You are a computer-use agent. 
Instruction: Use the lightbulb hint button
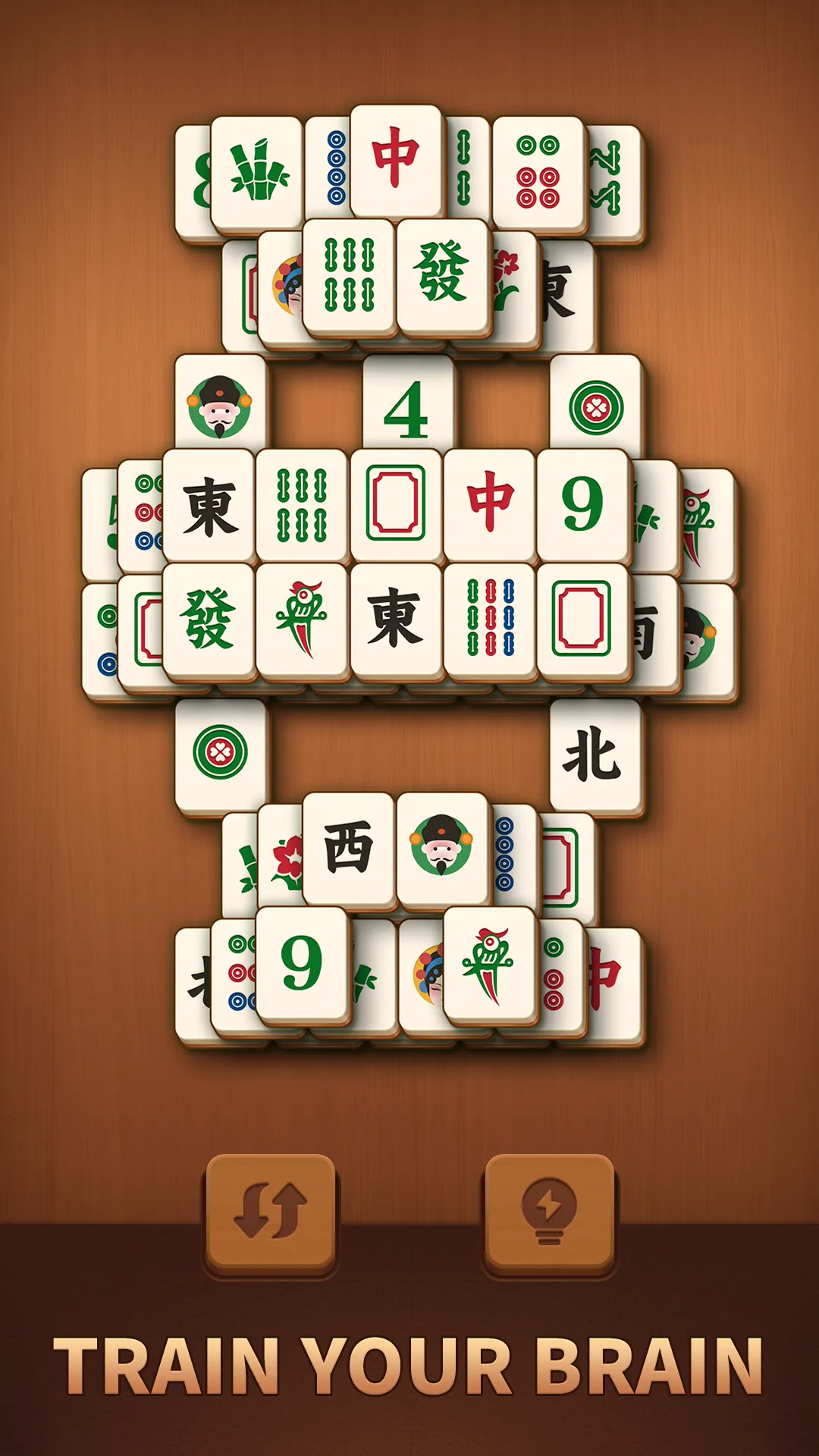pos(550,1211)
